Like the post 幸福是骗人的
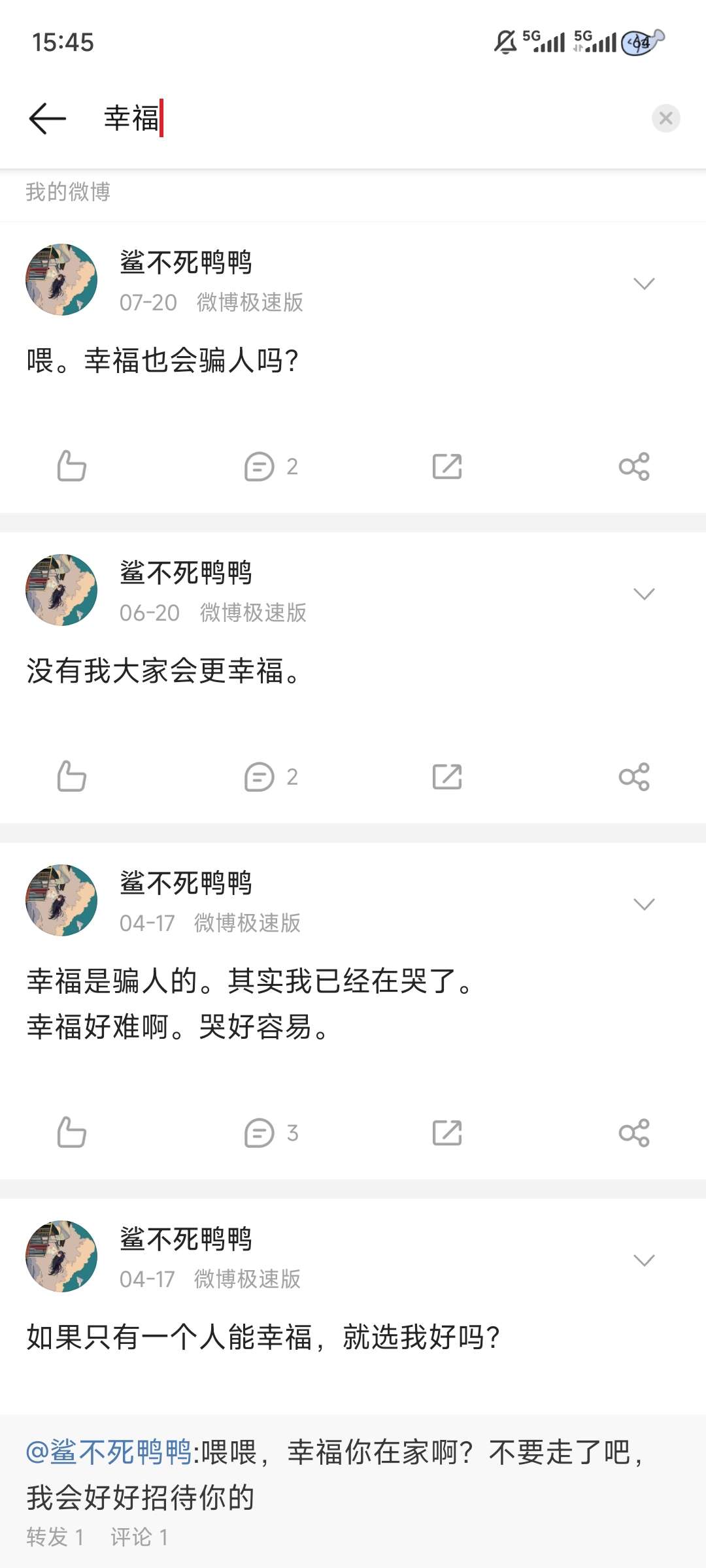Image resolution: width=706 pixels, height=1568 pixels. 71,1132
